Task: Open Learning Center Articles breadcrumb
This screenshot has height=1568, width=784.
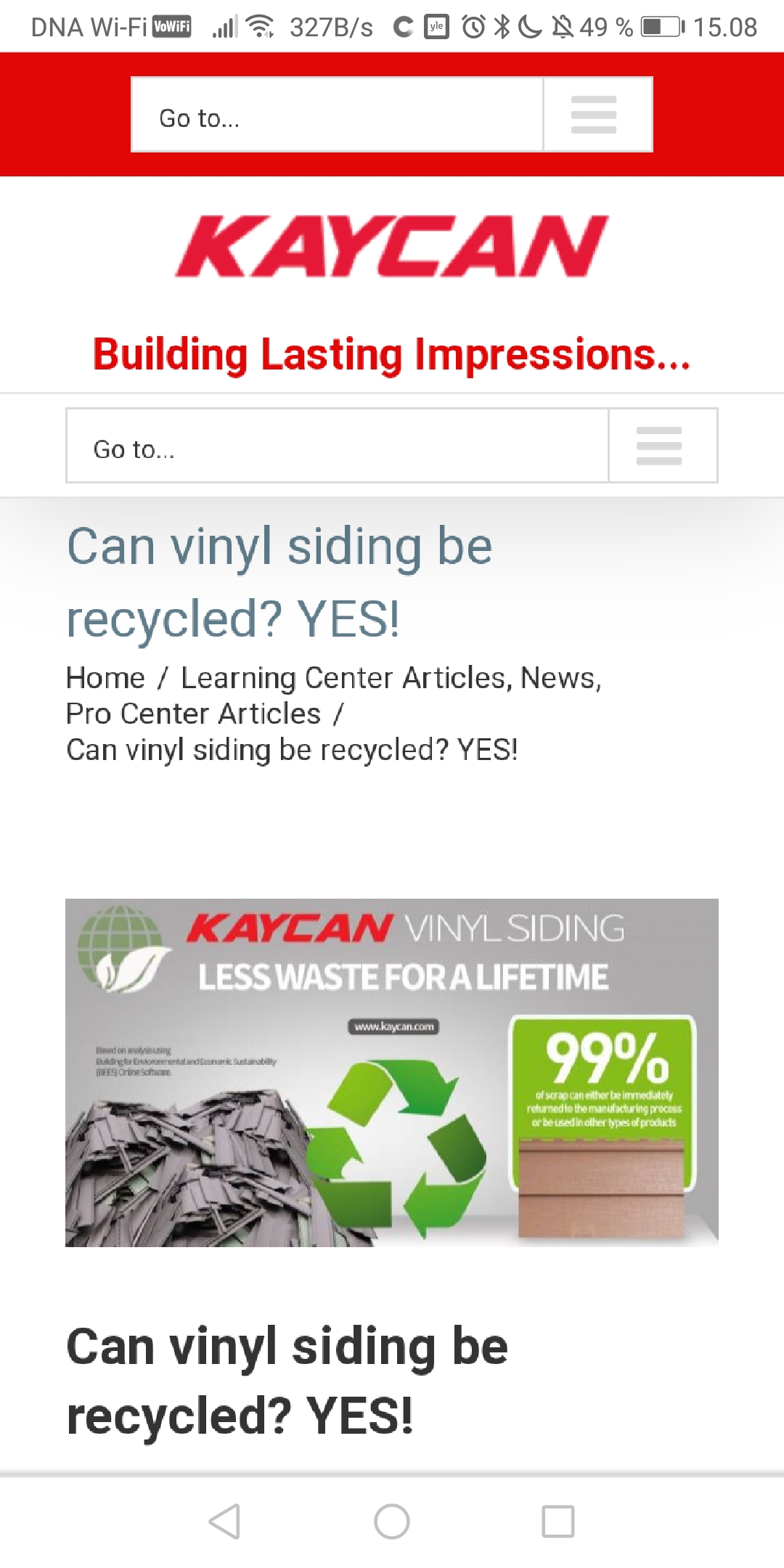Action: (344, 678)
